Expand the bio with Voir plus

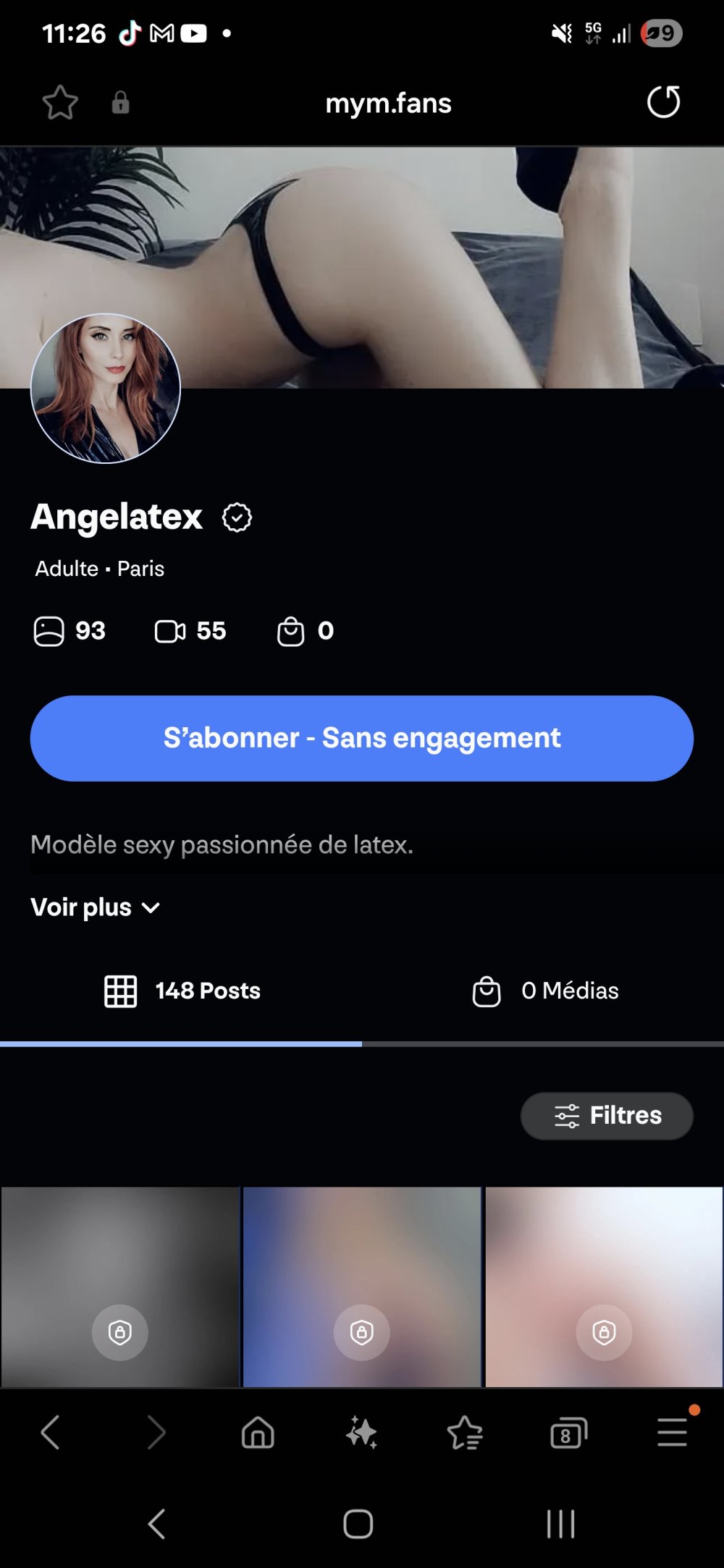click(x=95, y=907)
